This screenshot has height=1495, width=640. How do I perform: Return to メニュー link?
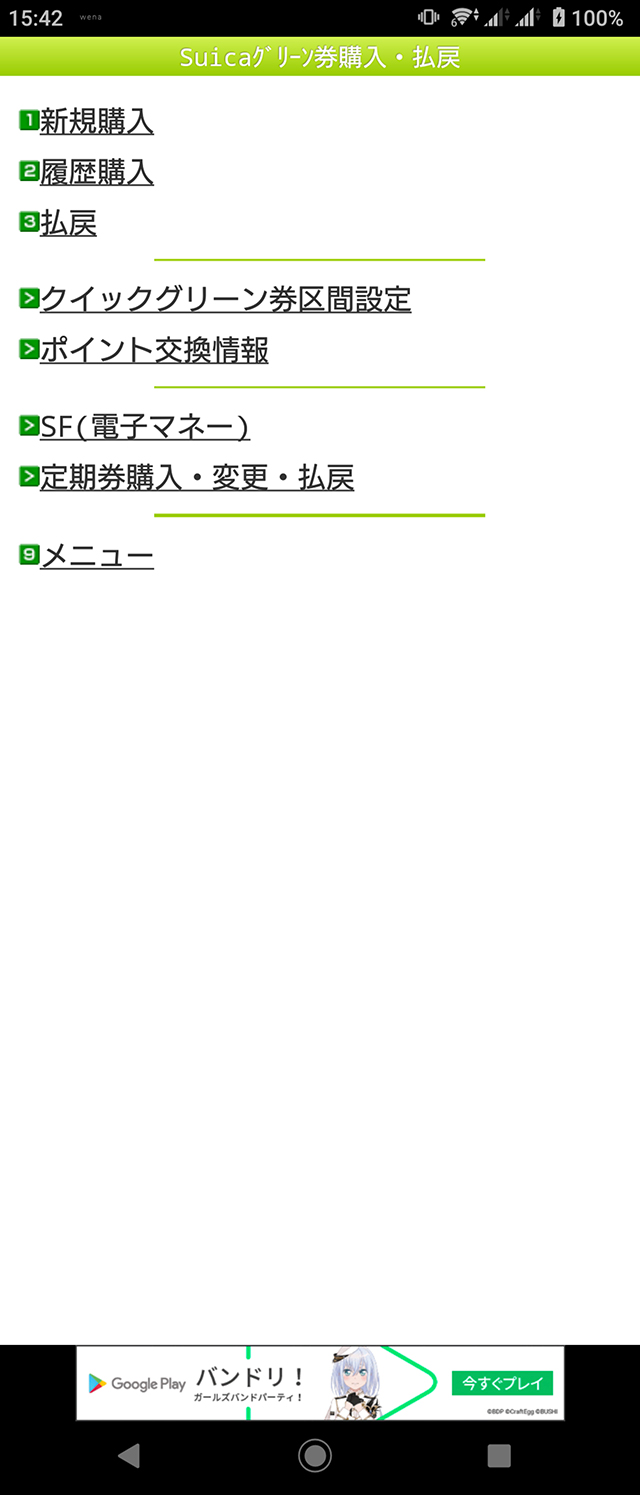(96, 555)
